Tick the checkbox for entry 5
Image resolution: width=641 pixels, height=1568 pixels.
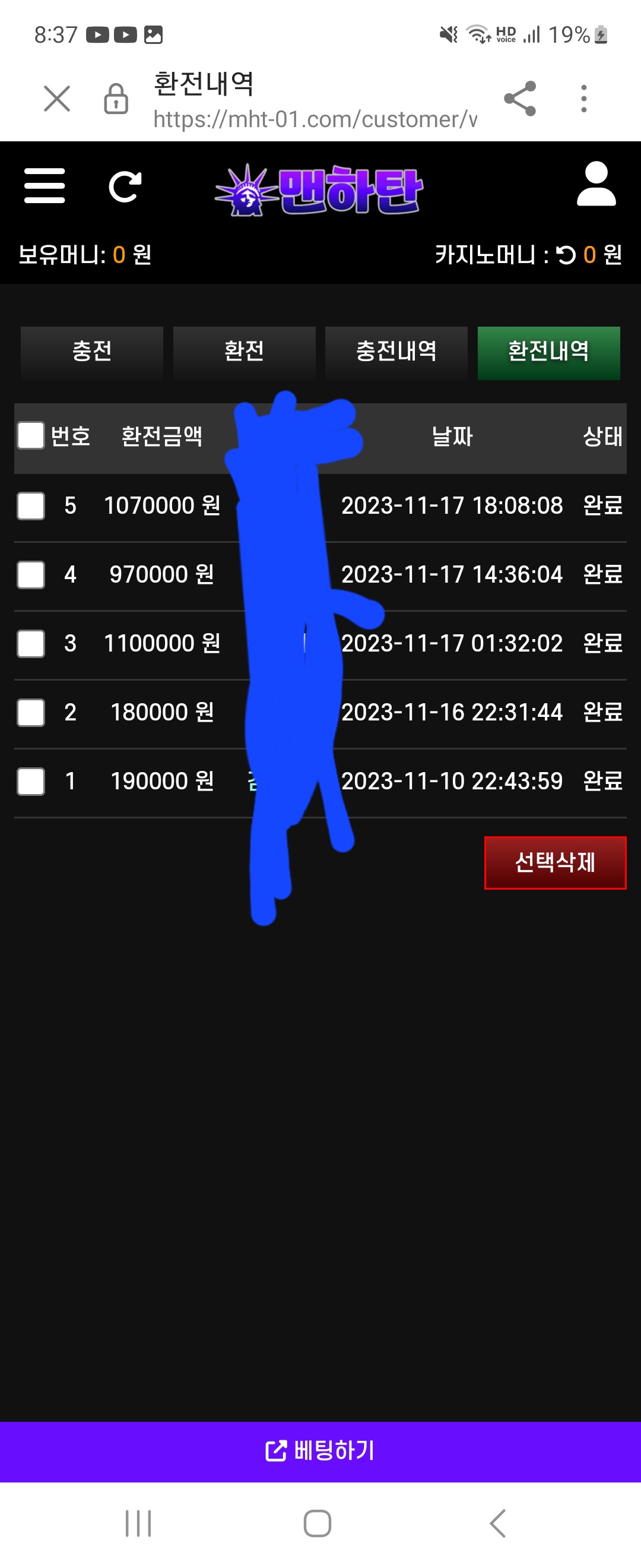tap(31, 506)
